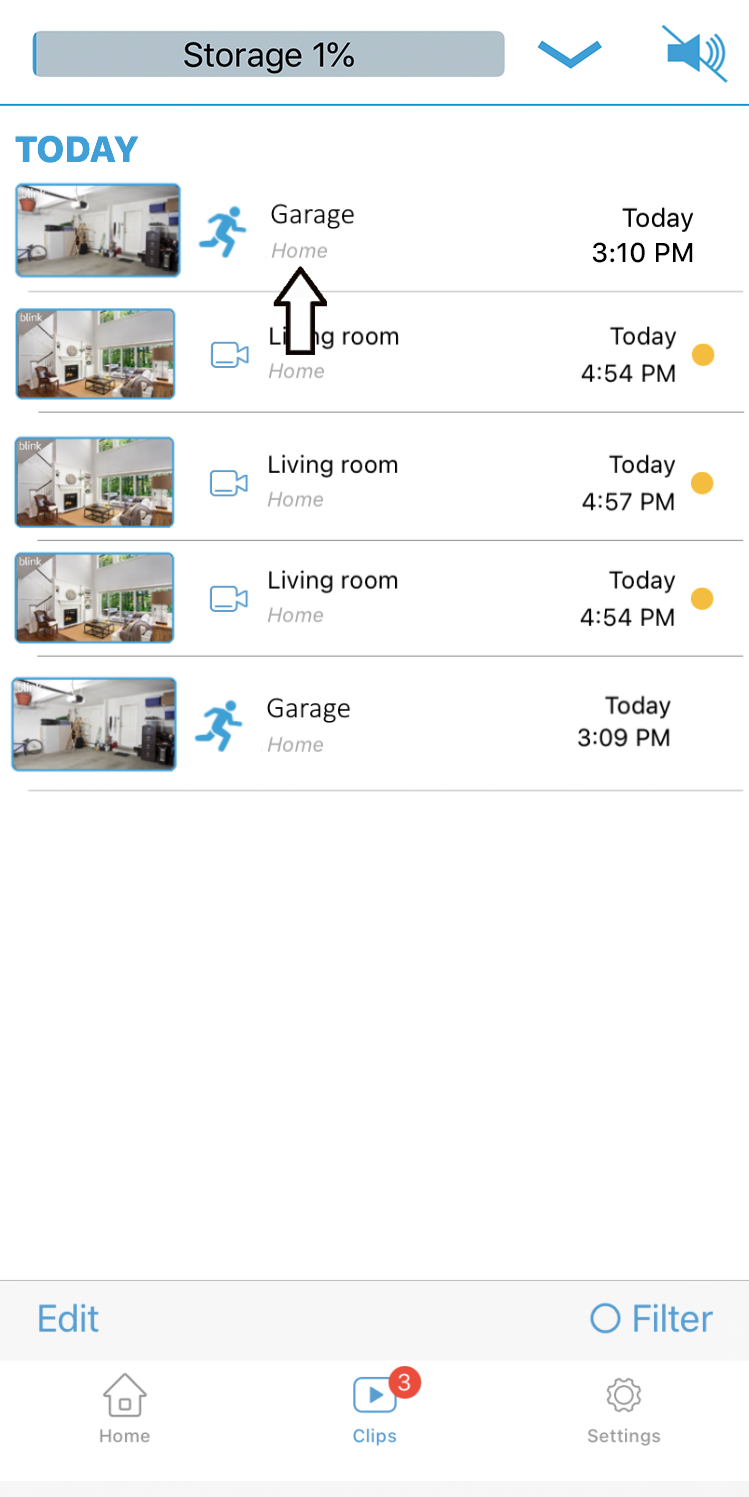Tap the yellow new-clip indicator on the top Living room entry
Screen dimensions: 749x1497
703,355
